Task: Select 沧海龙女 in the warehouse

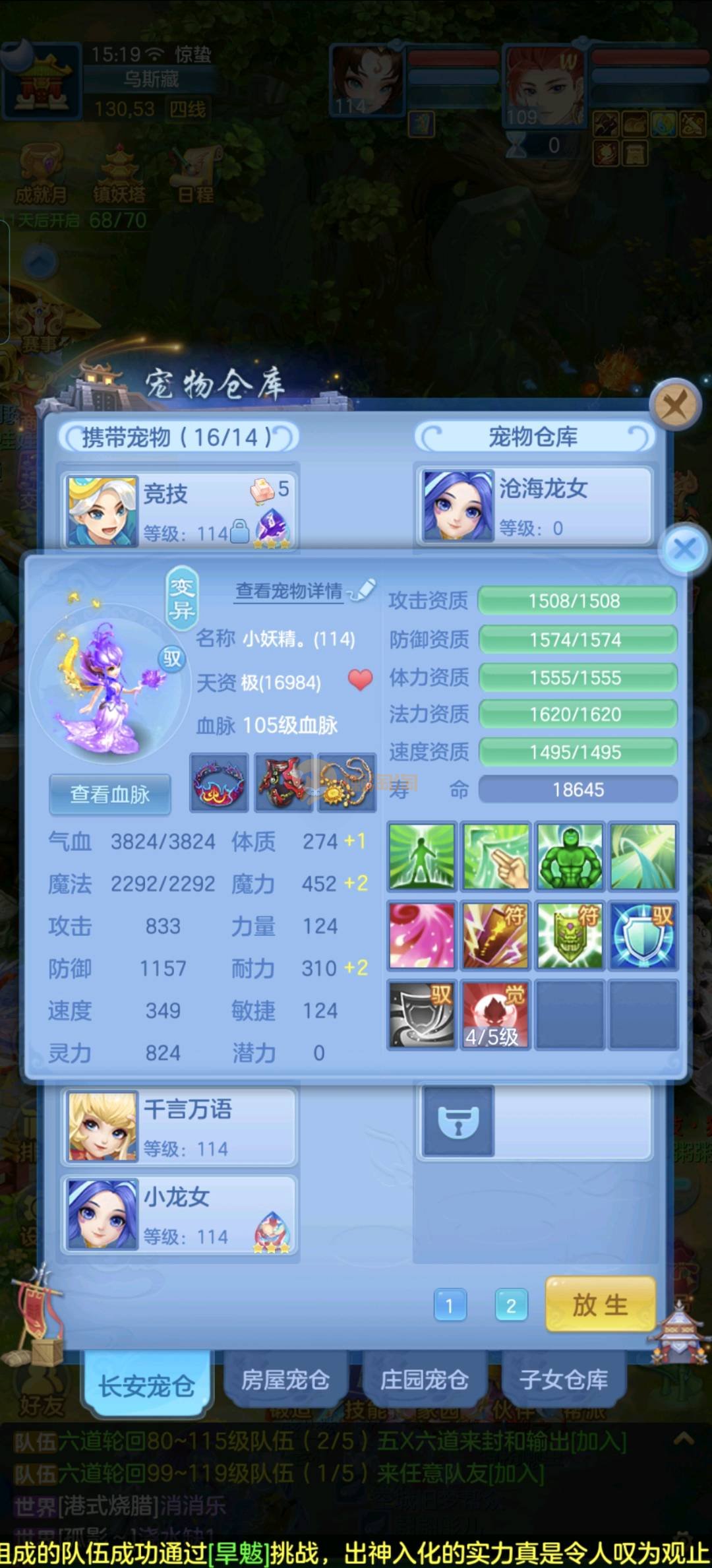Action: [x=534, y=505]
